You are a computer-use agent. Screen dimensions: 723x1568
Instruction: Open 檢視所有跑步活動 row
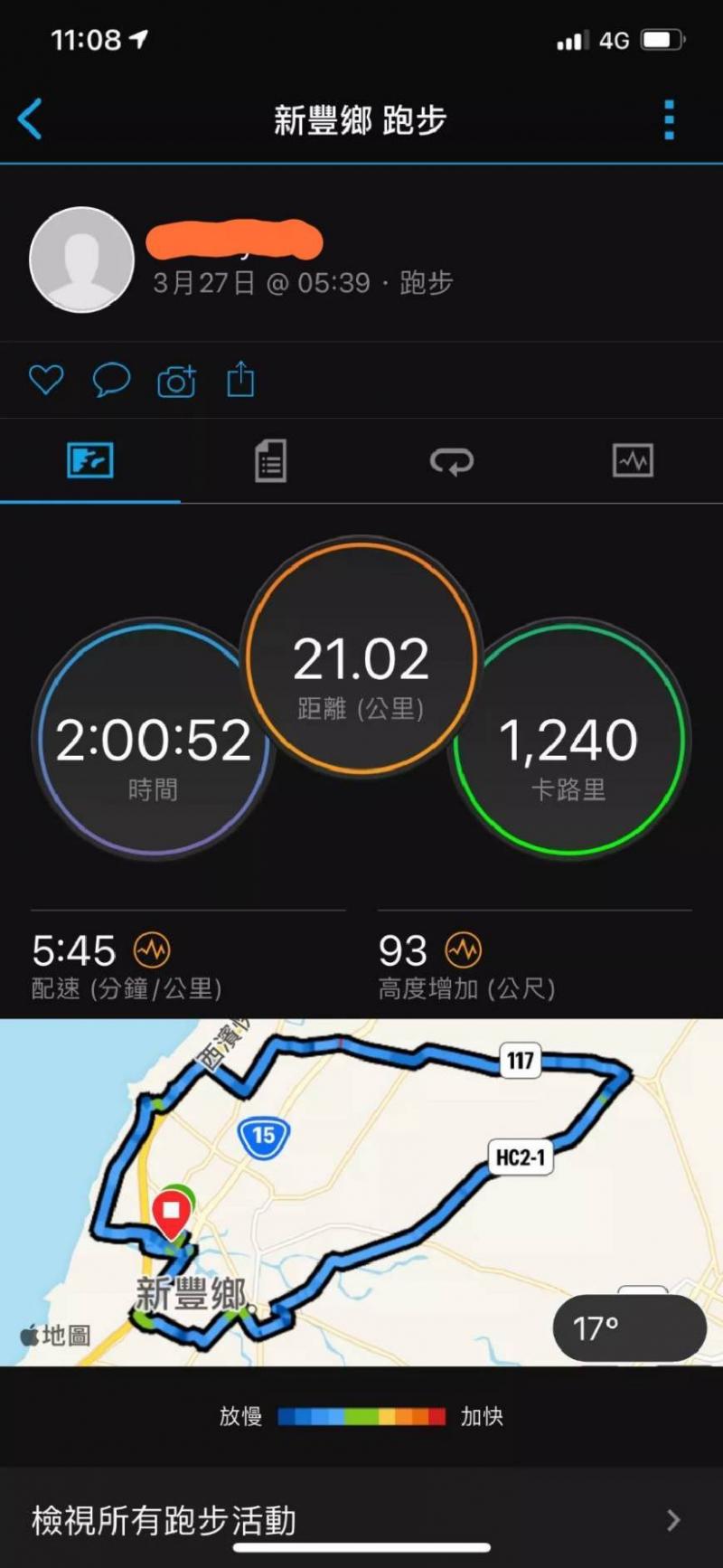[x=361, y=1521]
